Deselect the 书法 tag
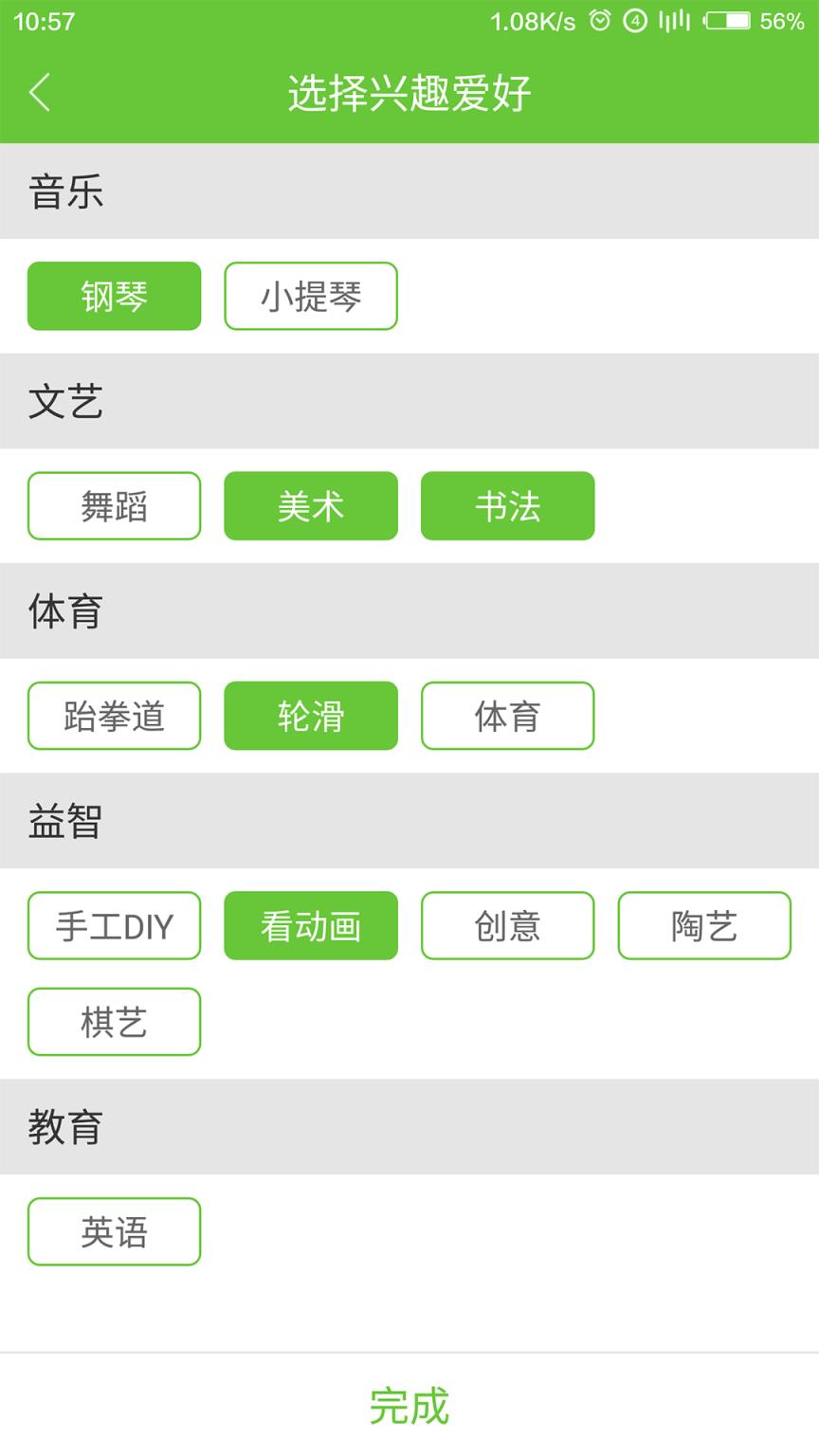Image resolution: width=819 pixels, height=1456 pixels. coord(508,506)
